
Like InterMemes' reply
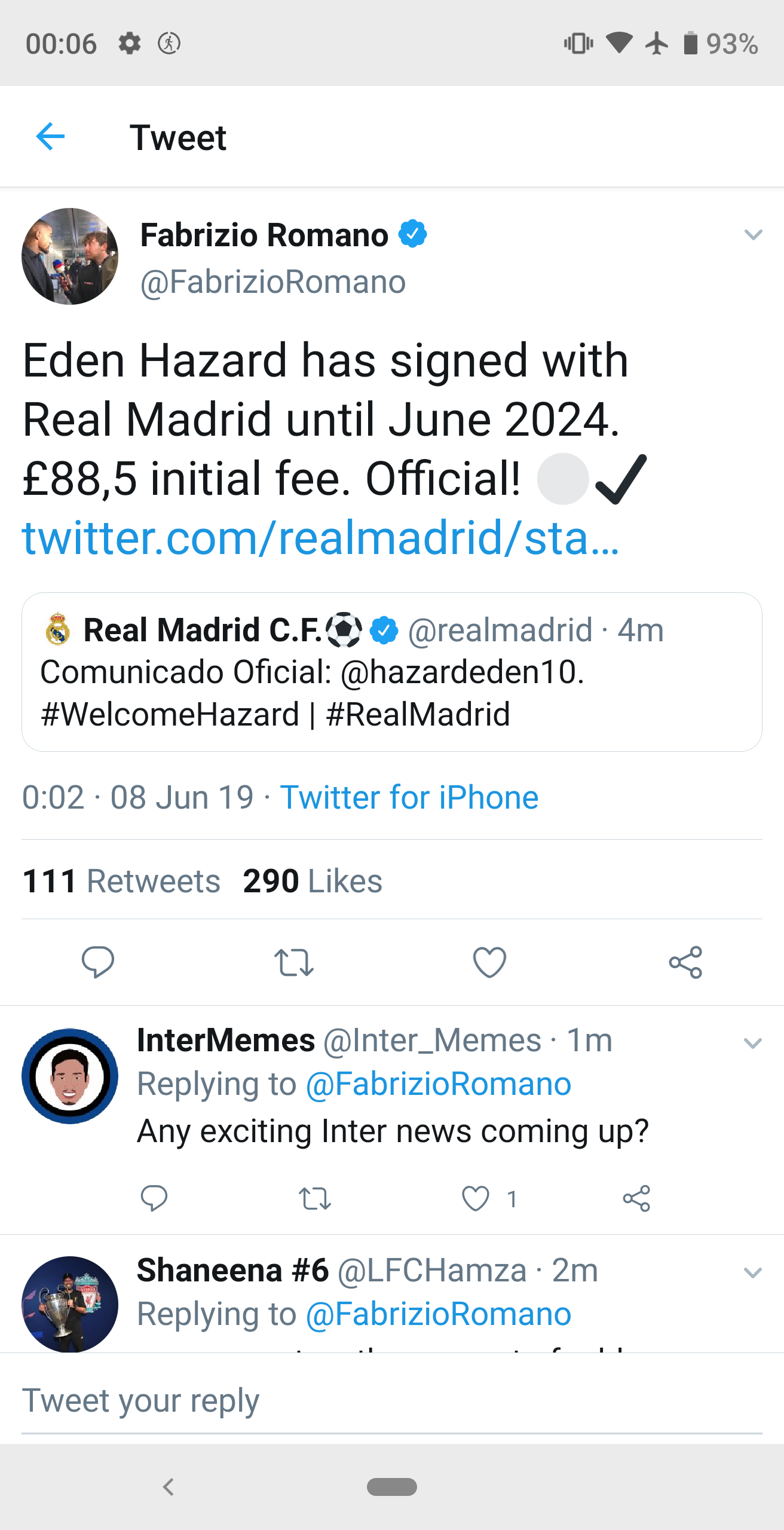475,1198
